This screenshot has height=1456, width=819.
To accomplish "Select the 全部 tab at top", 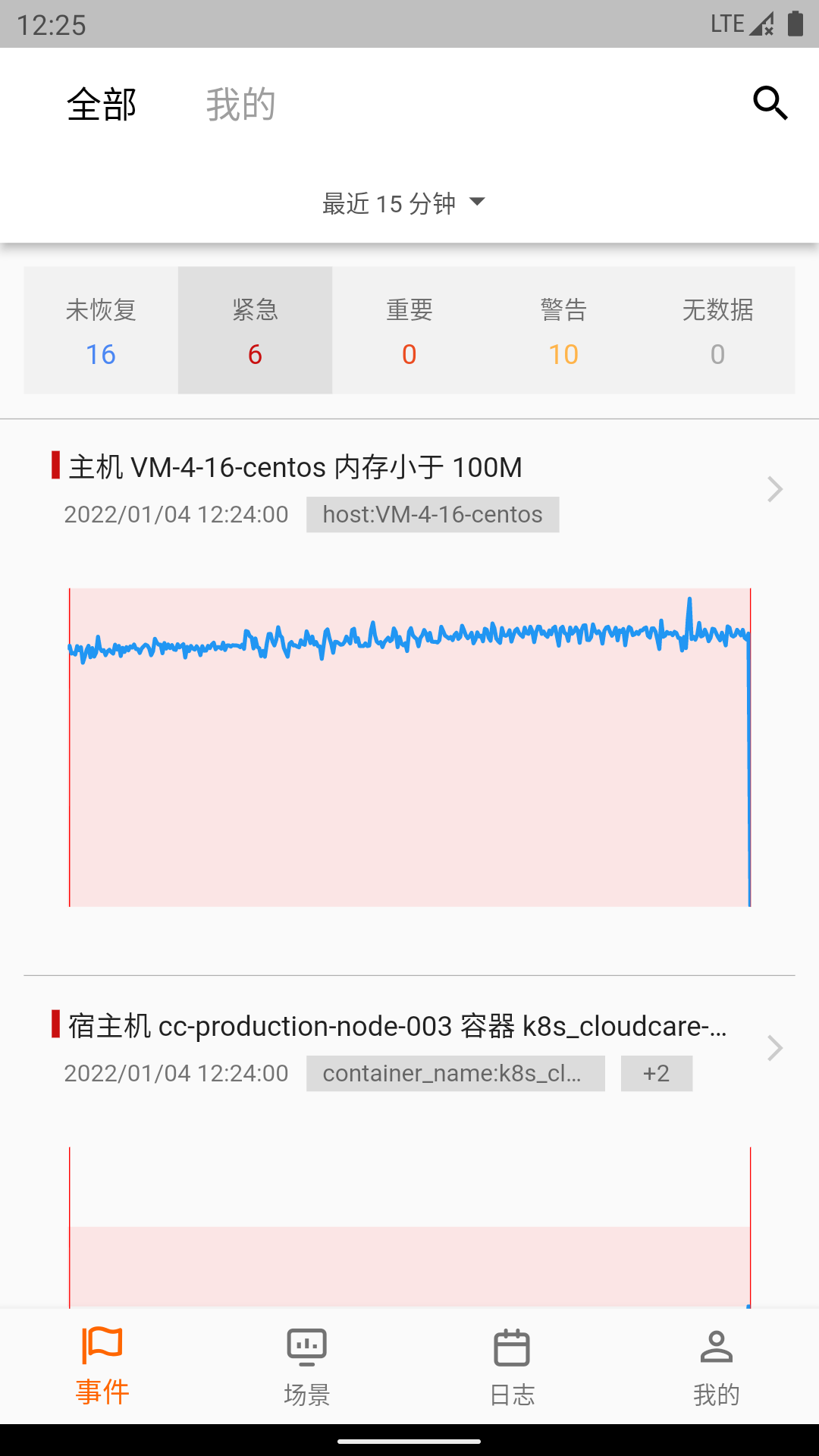I will tap(102, 104).
